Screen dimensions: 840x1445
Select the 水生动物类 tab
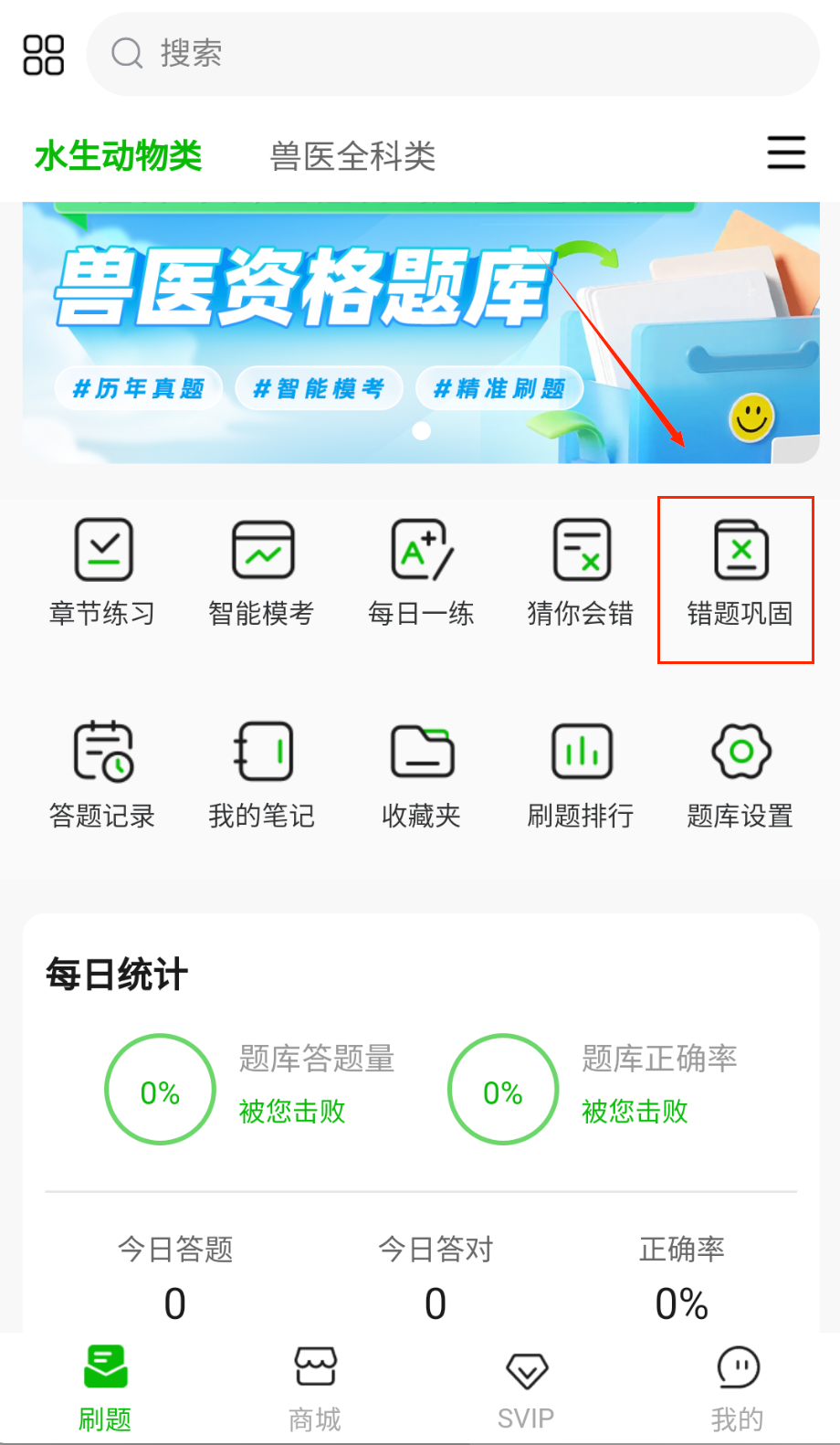119,156
